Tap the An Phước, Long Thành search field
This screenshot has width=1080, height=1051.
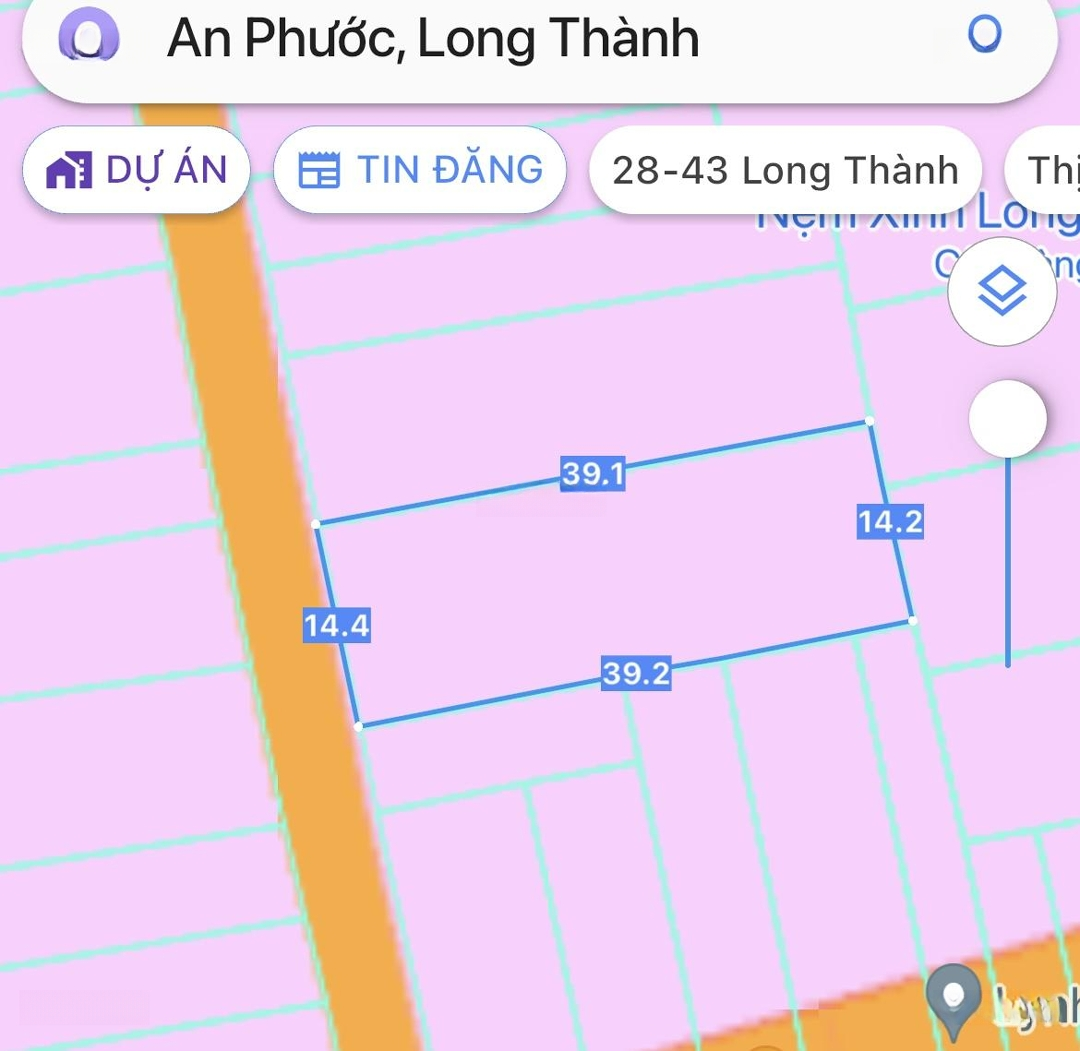[500, 40]
